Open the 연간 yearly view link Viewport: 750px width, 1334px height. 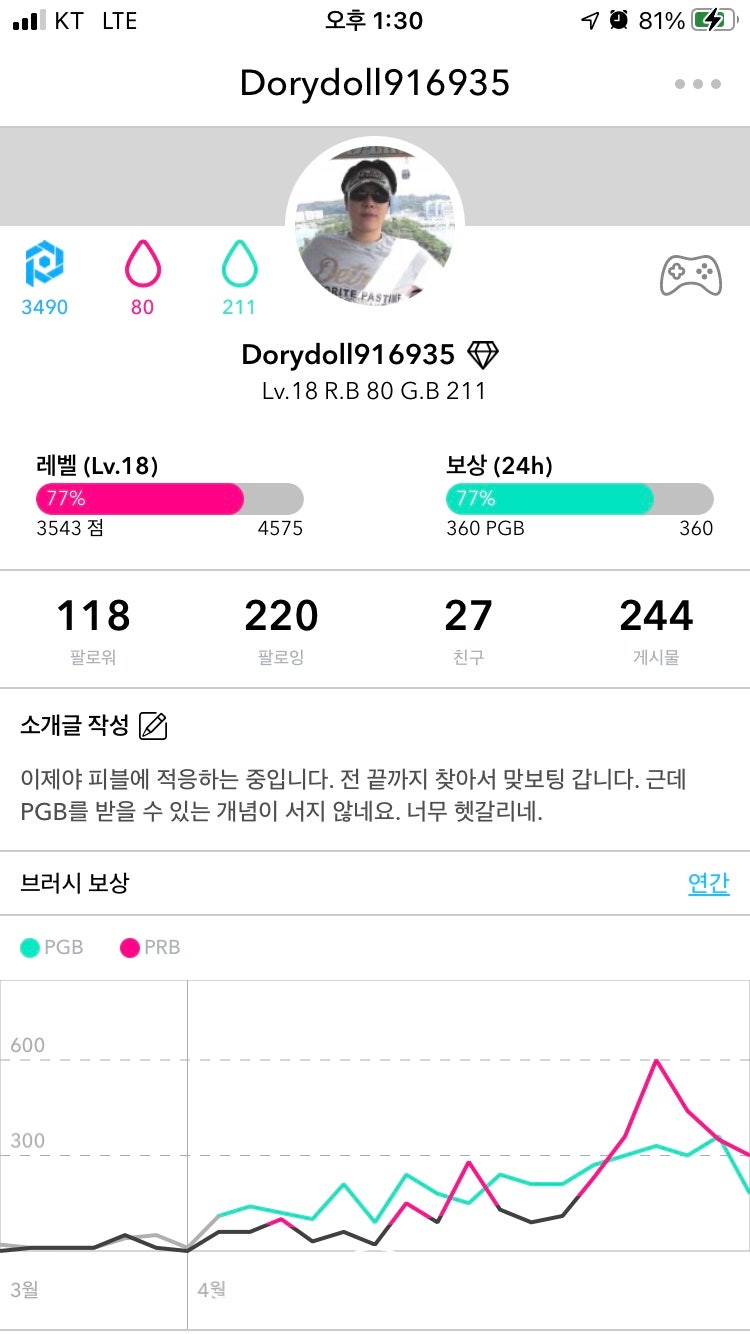click(709, 883)
